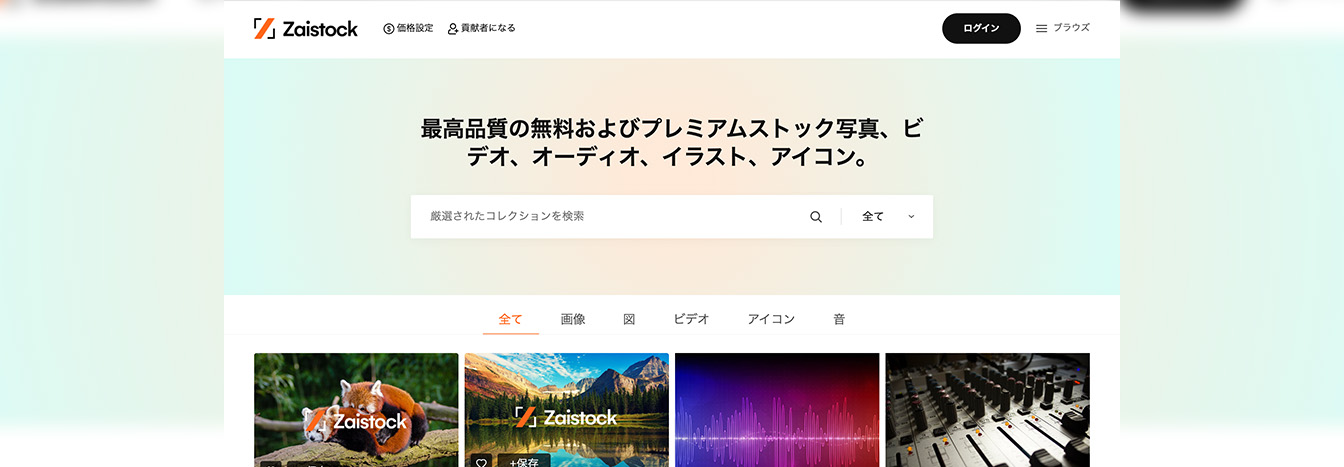Viewport: 1344px width, 467px height.
Task: Open the Zaistock home logo link
Action: [x=305, y=28]
